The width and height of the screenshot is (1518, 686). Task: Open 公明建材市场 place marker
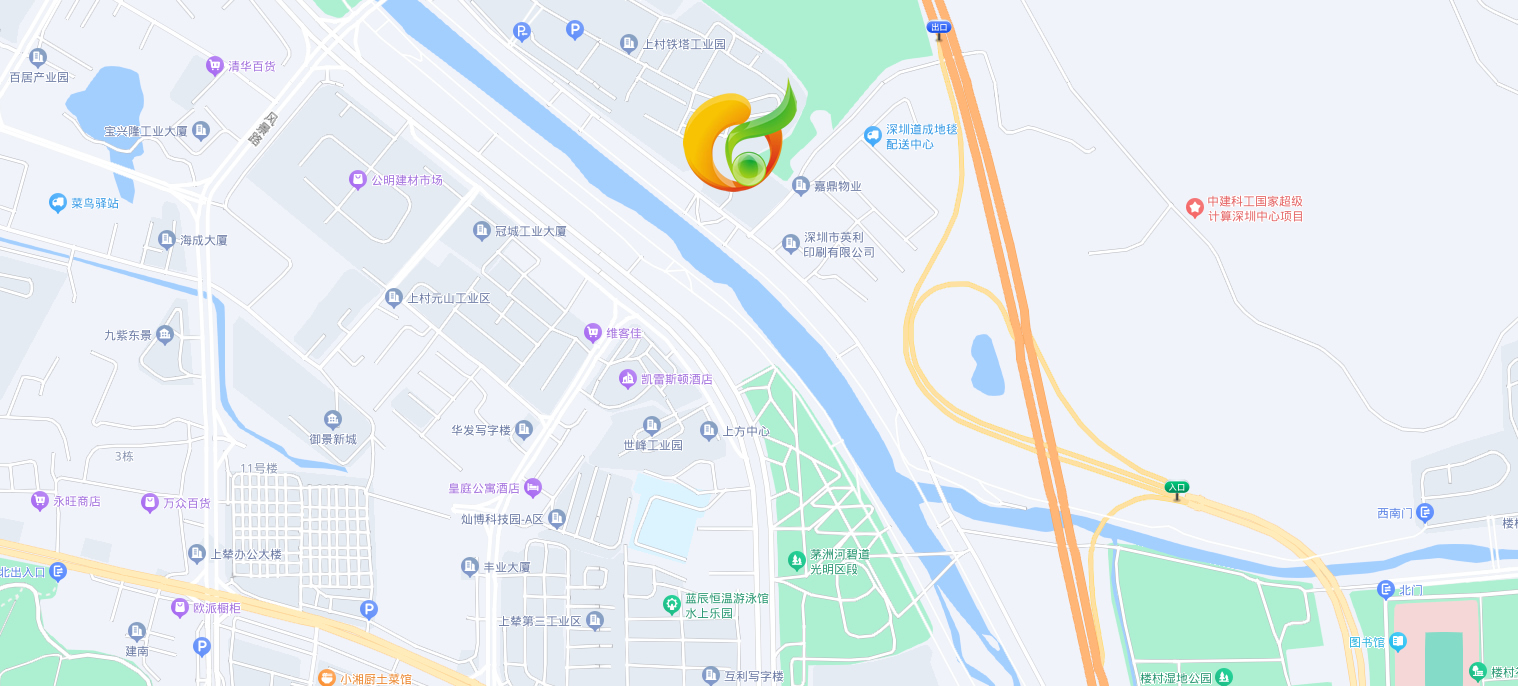point(358,180)
